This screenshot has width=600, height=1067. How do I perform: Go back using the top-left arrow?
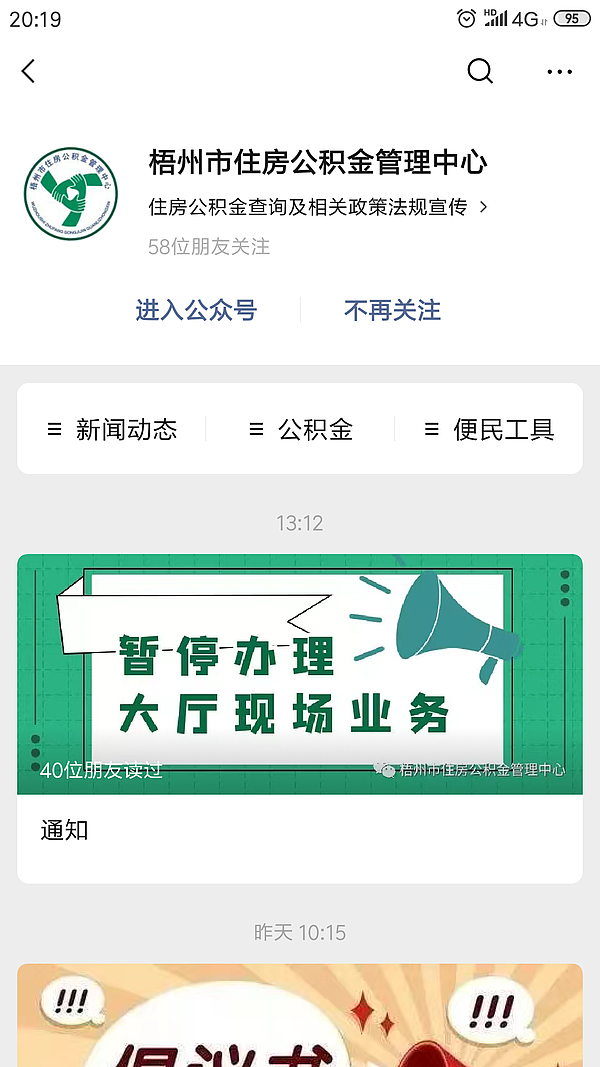[28, 71]
